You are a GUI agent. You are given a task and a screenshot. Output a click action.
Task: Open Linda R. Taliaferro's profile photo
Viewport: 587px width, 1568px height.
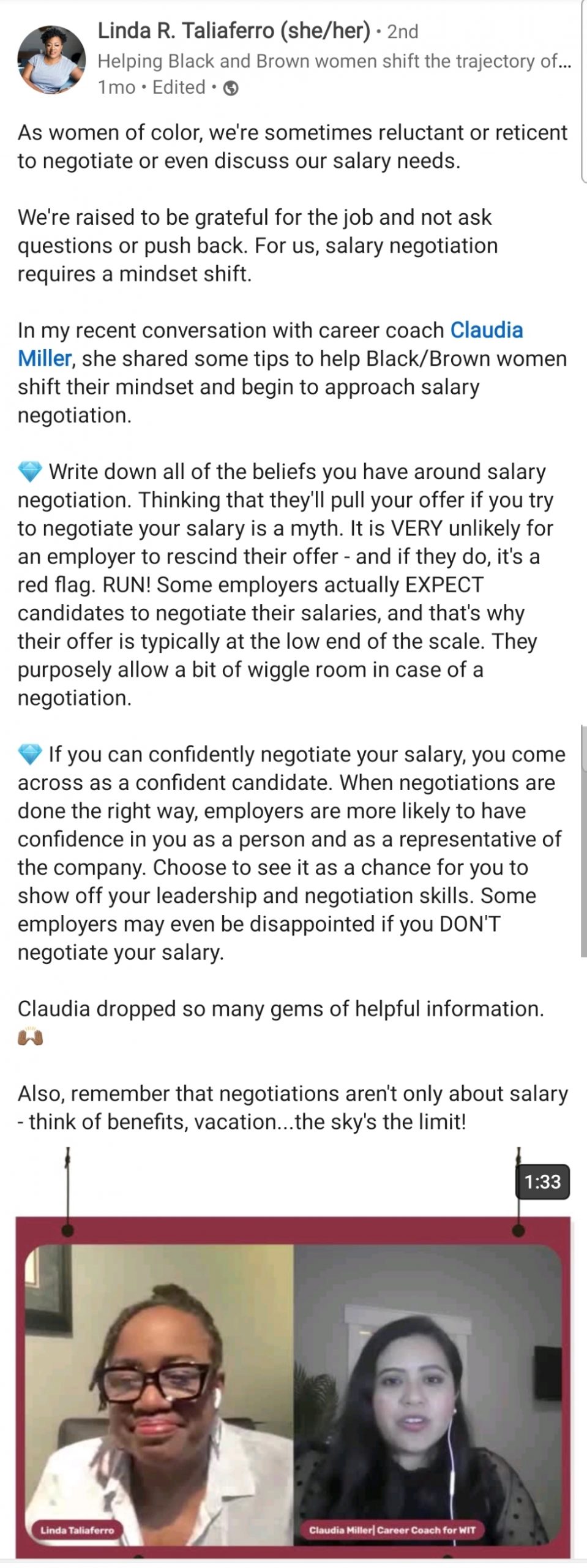(51, 59)
